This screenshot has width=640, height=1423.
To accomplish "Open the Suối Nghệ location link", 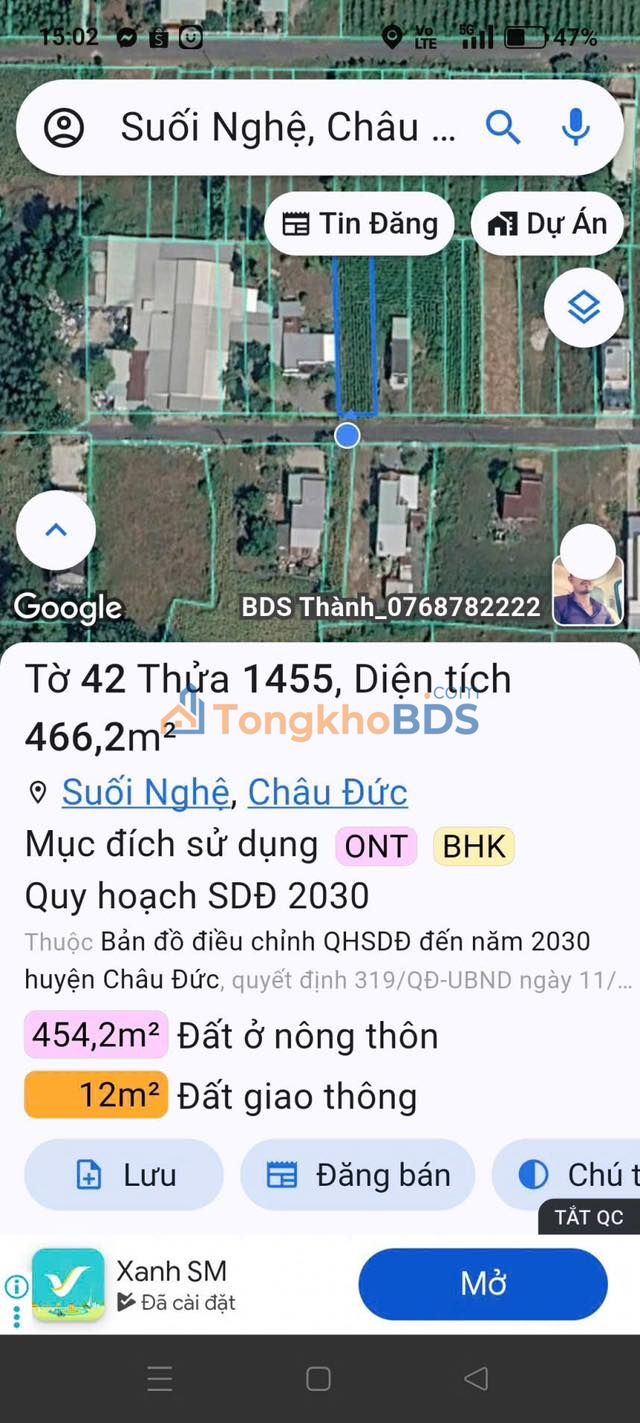I will point(145,792).
